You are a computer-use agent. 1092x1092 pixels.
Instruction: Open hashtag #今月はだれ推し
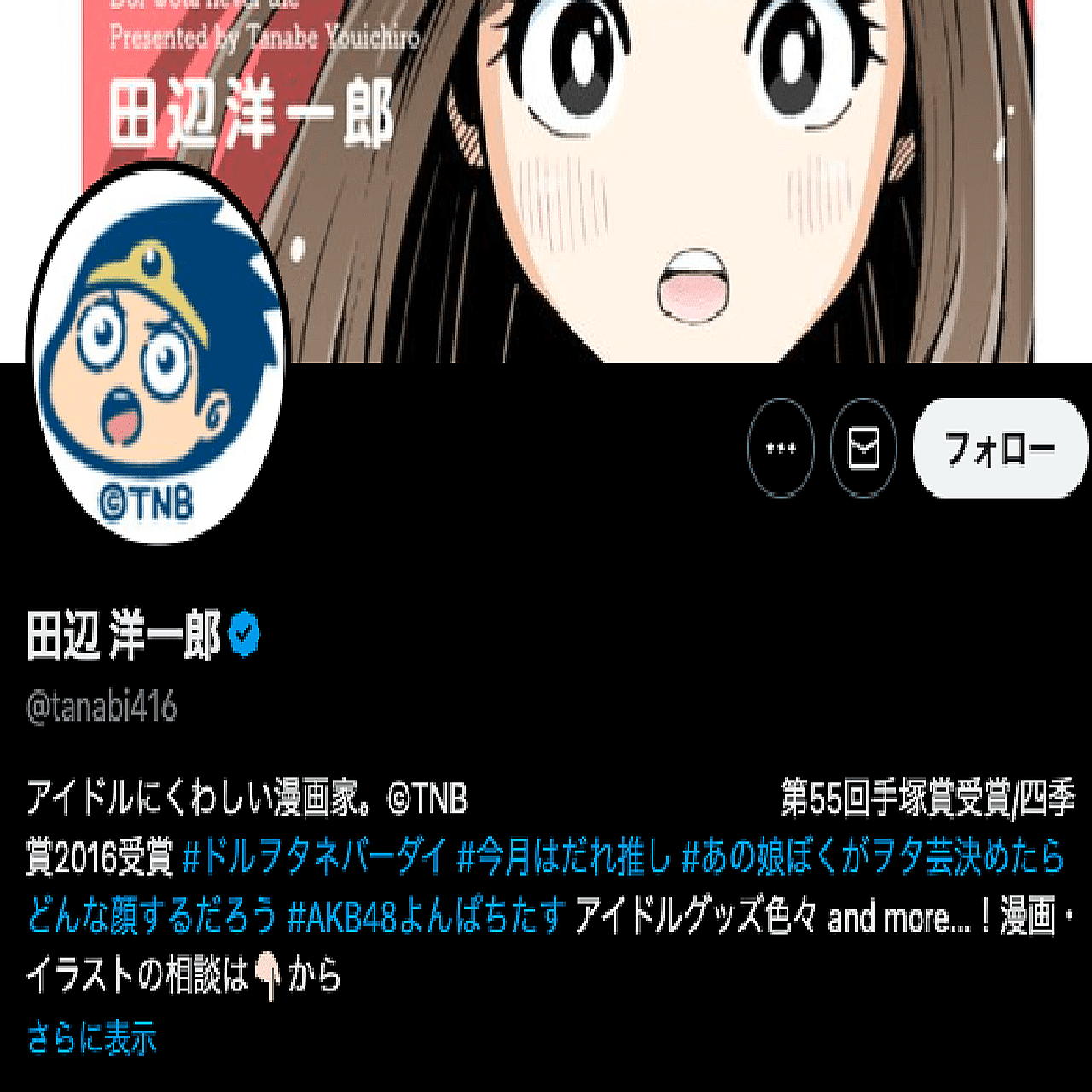[x=565, y=857]
